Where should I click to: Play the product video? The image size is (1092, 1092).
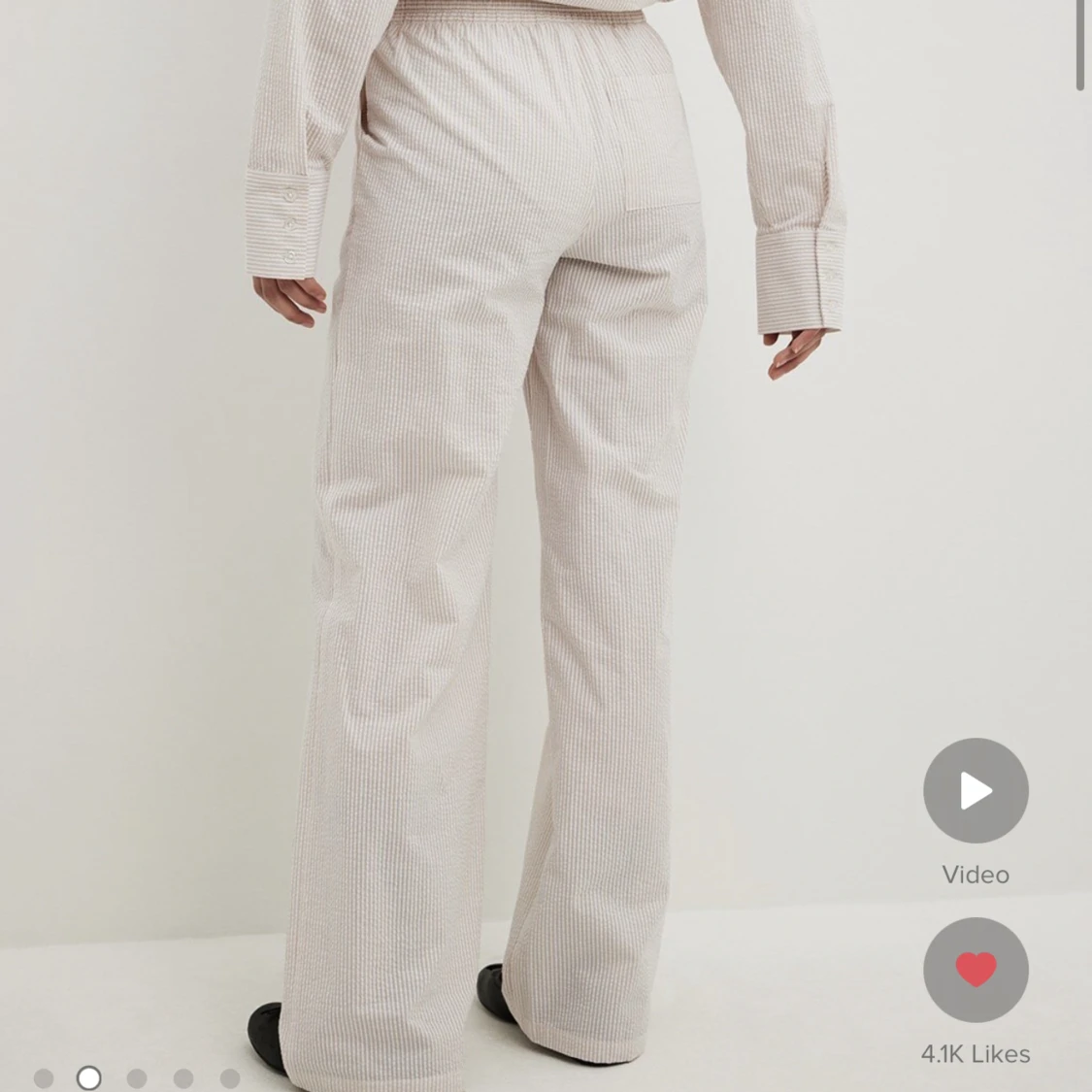(x=976, y=790)
